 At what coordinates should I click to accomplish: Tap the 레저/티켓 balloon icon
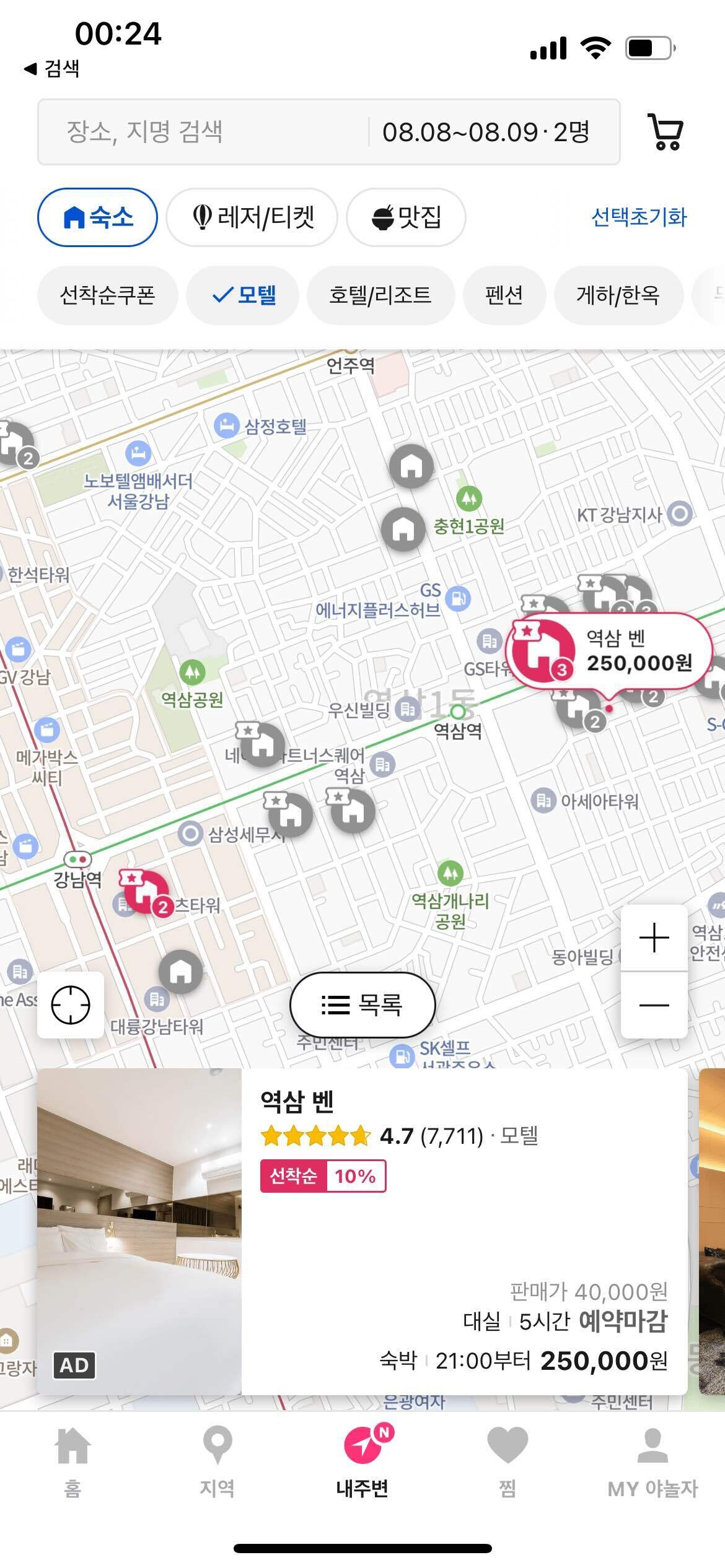tap(251, 217)
